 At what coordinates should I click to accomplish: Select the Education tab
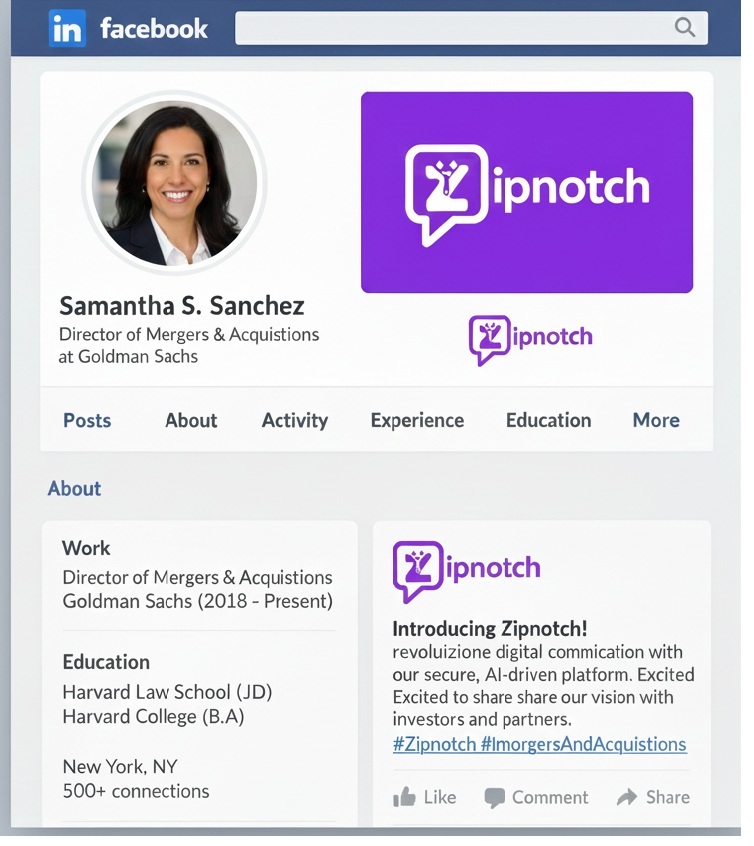[x=548, y=421]
